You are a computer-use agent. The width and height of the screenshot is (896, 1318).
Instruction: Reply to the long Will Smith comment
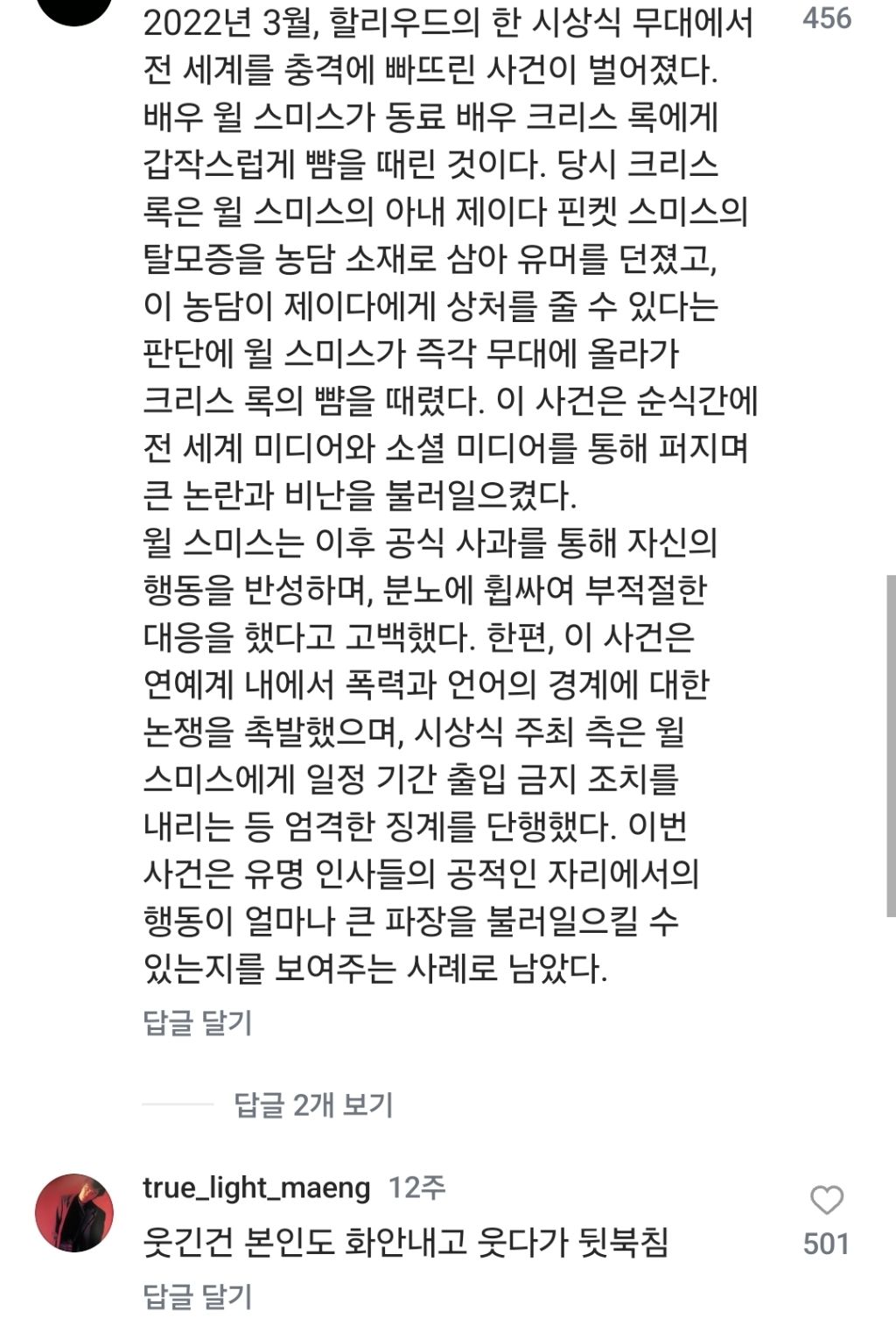click(198, 1022)
